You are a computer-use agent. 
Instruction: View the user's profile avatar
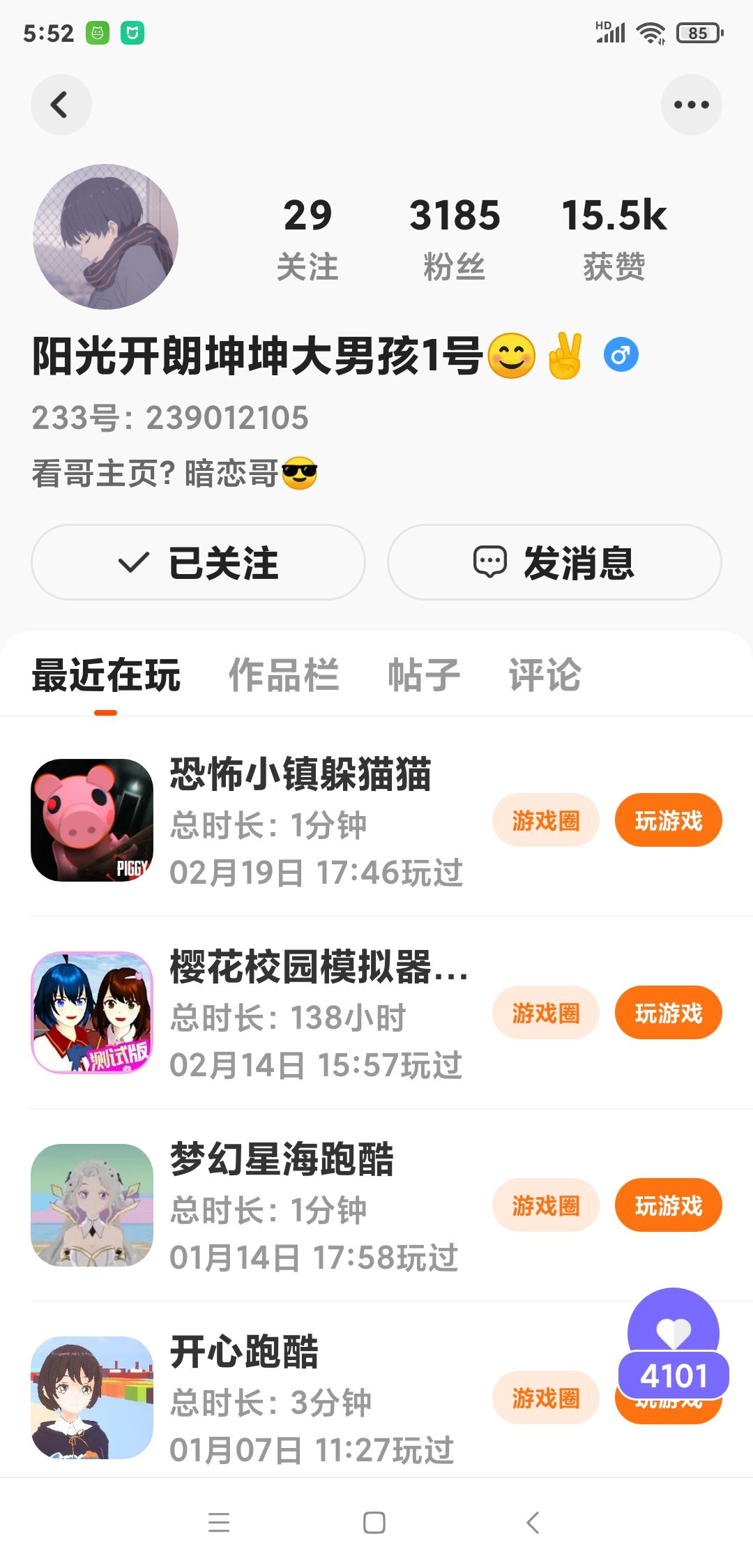(x=105, y=236)
